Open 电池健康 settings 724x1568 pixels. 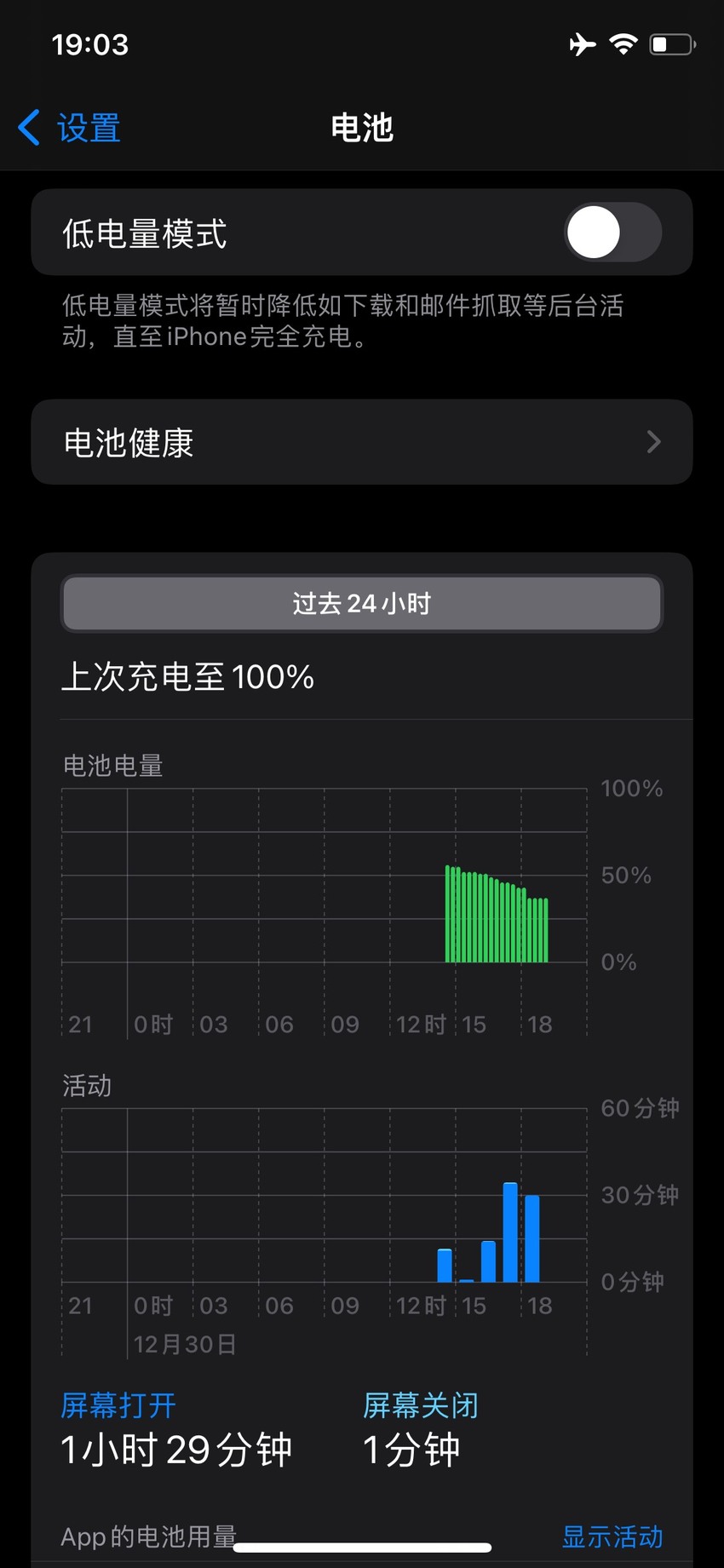pos(362,442)
